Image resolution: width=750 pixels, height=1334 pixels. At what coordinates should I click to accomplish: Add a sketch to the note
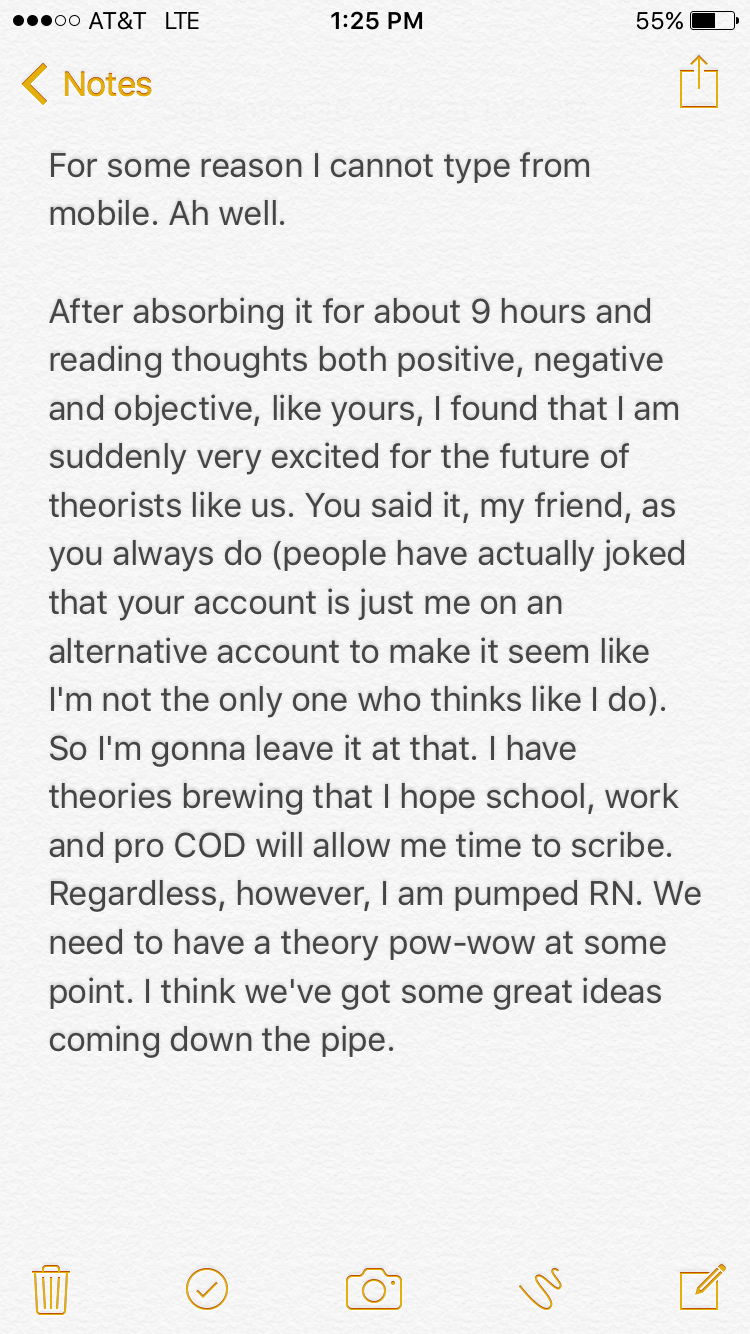point(541,1288)
